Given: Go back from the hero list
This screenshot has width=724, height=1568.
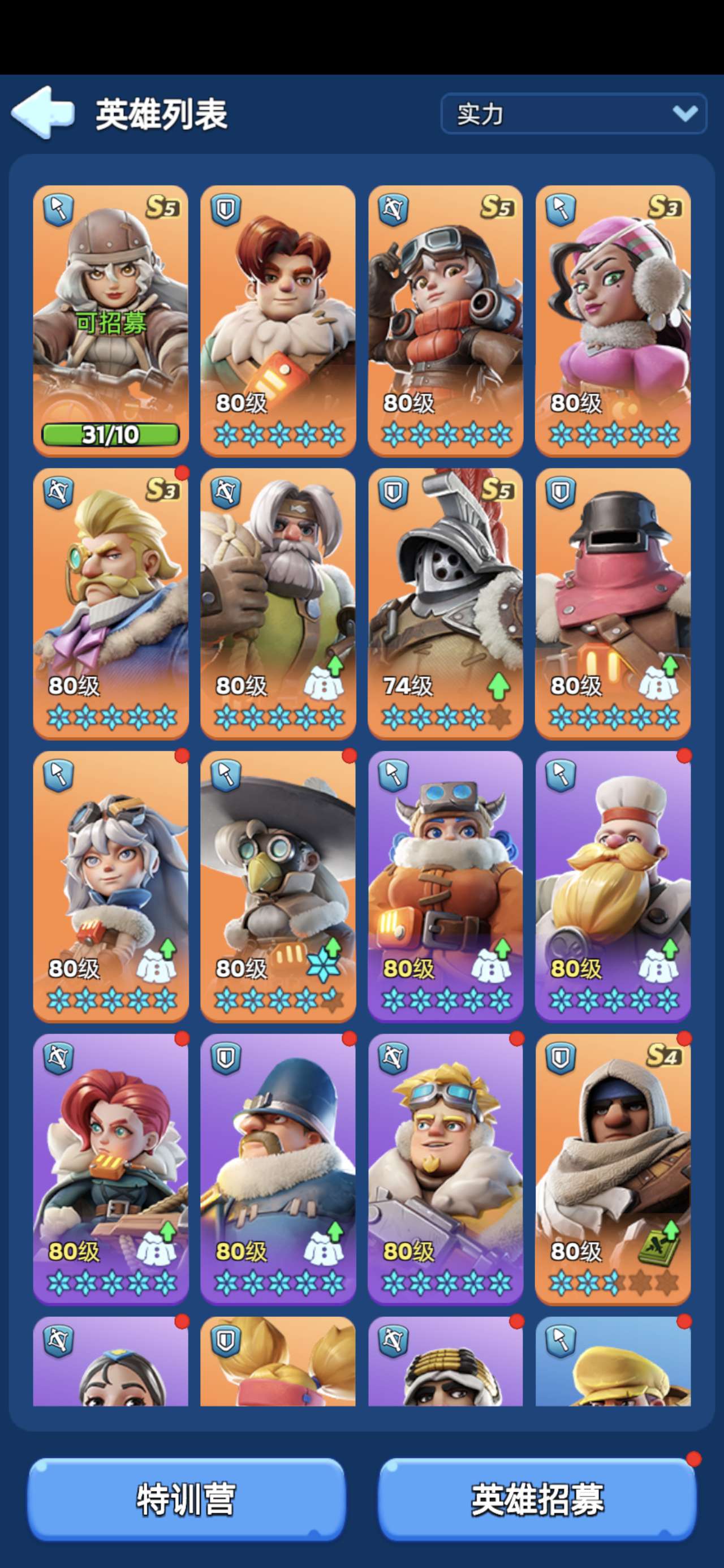Looking at the screenshot, I should 42,113.
